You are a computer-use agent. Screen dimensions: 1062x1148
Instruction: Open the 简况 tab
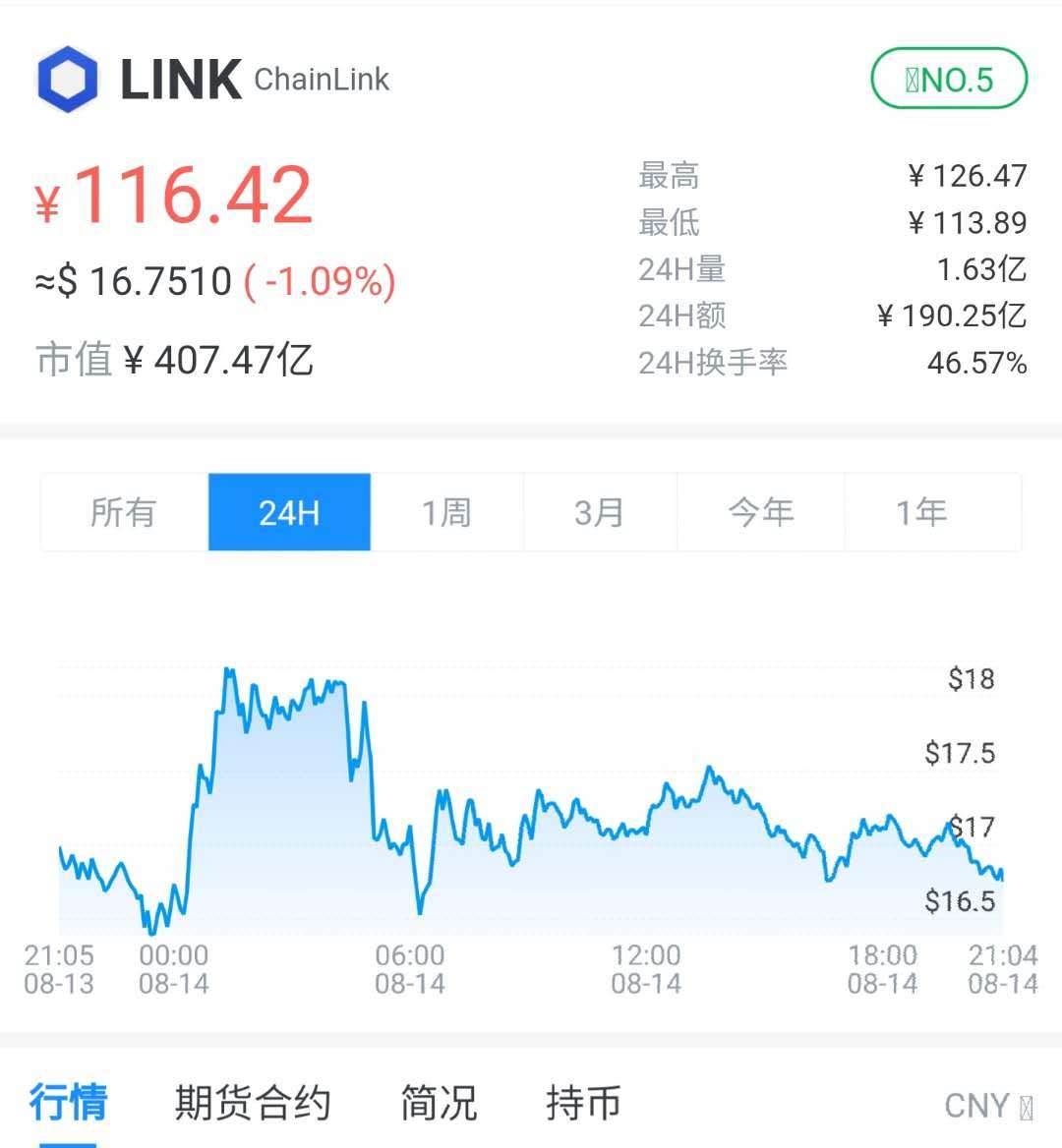(439, 1103)
